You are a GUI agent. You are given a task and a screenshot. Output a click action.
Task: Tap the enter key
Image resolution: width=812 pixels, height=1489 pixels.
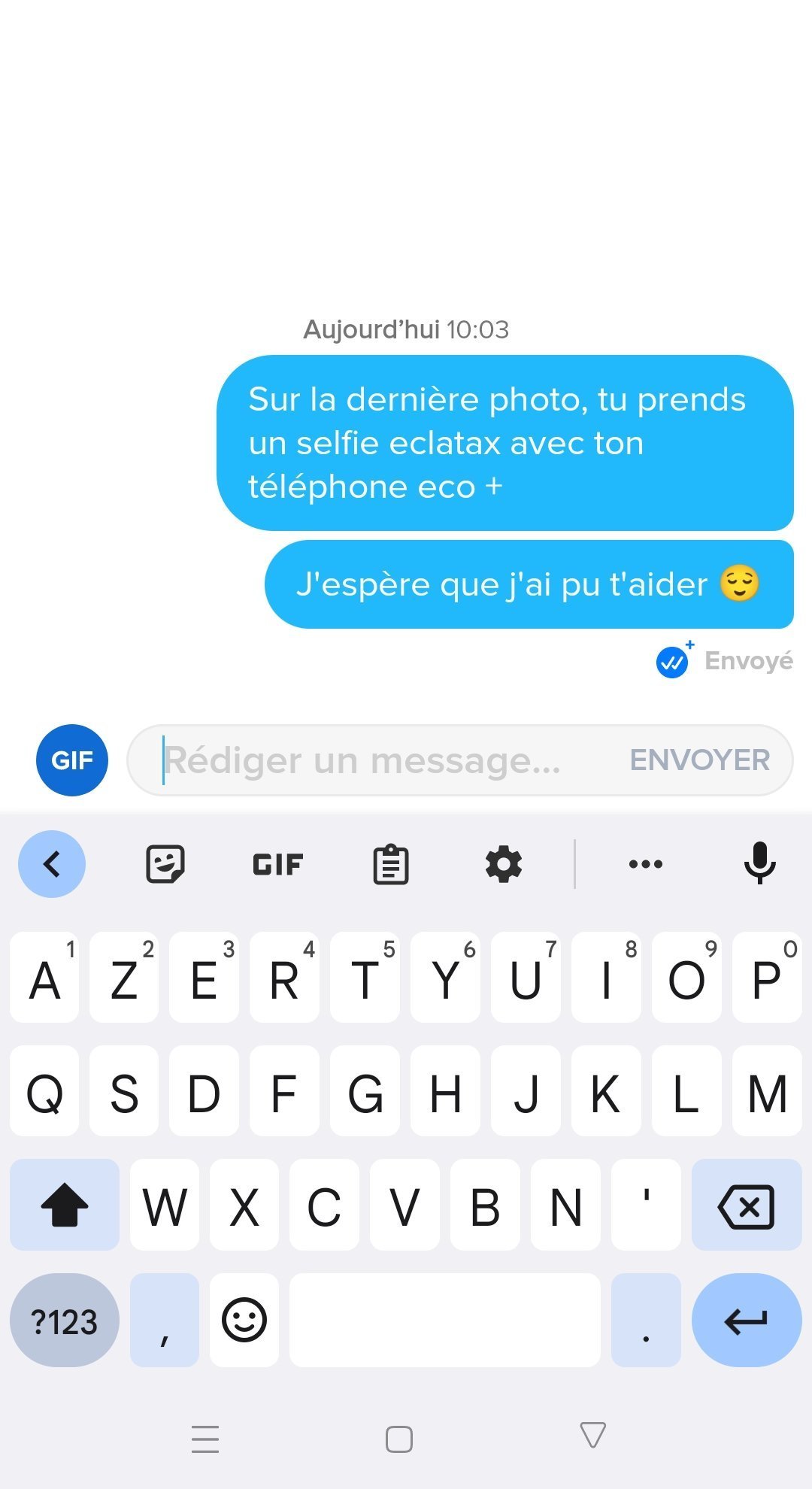coord(747,1321)
